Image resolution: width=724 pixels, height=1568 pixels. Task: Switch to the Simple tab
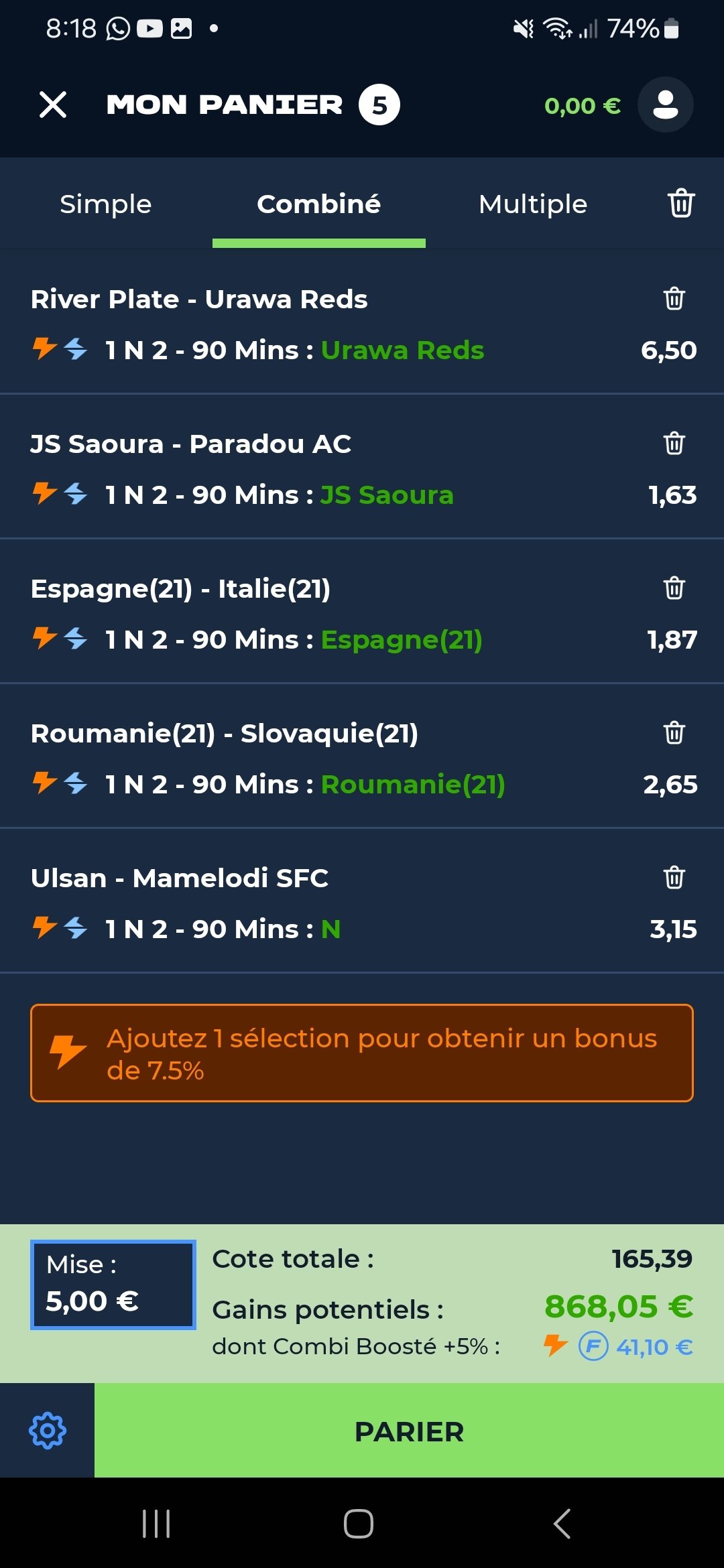click(106, 204)
